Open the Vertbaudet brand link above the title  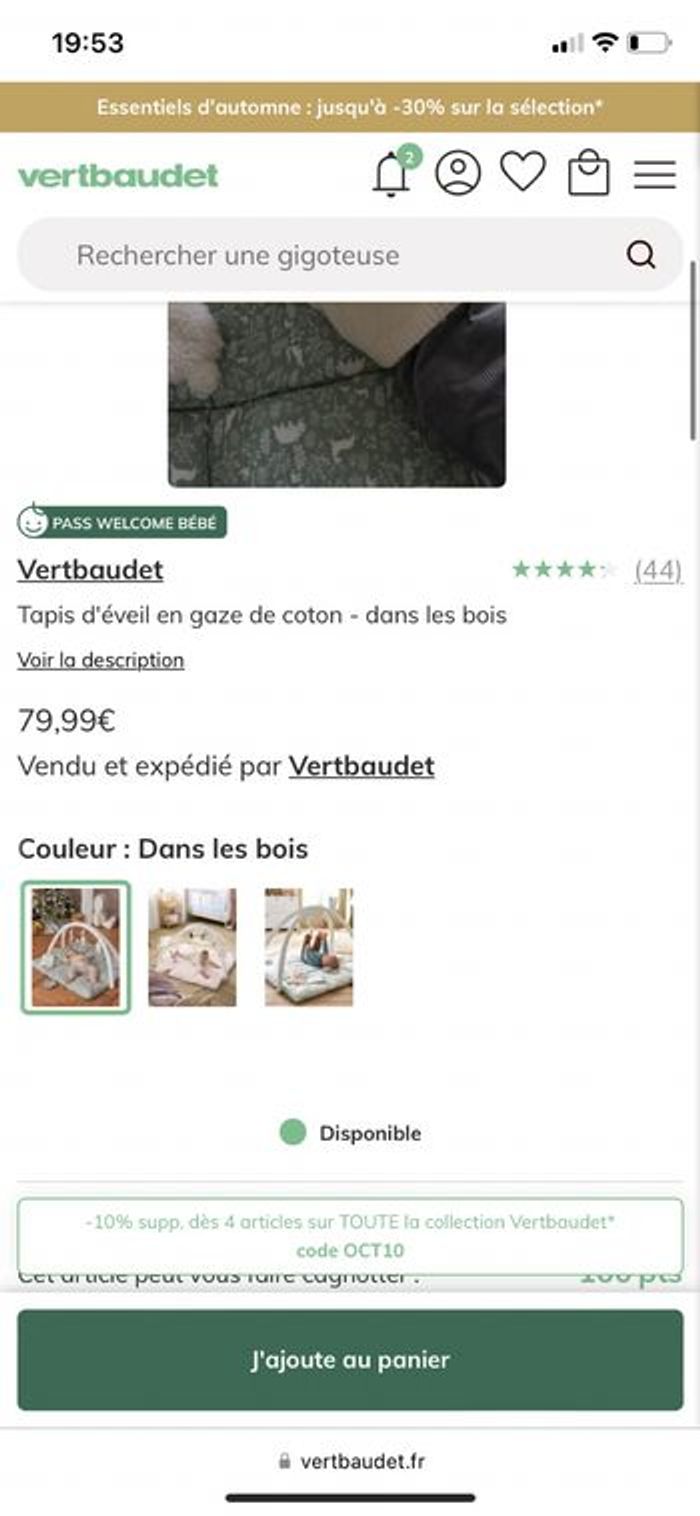point(90,570)
